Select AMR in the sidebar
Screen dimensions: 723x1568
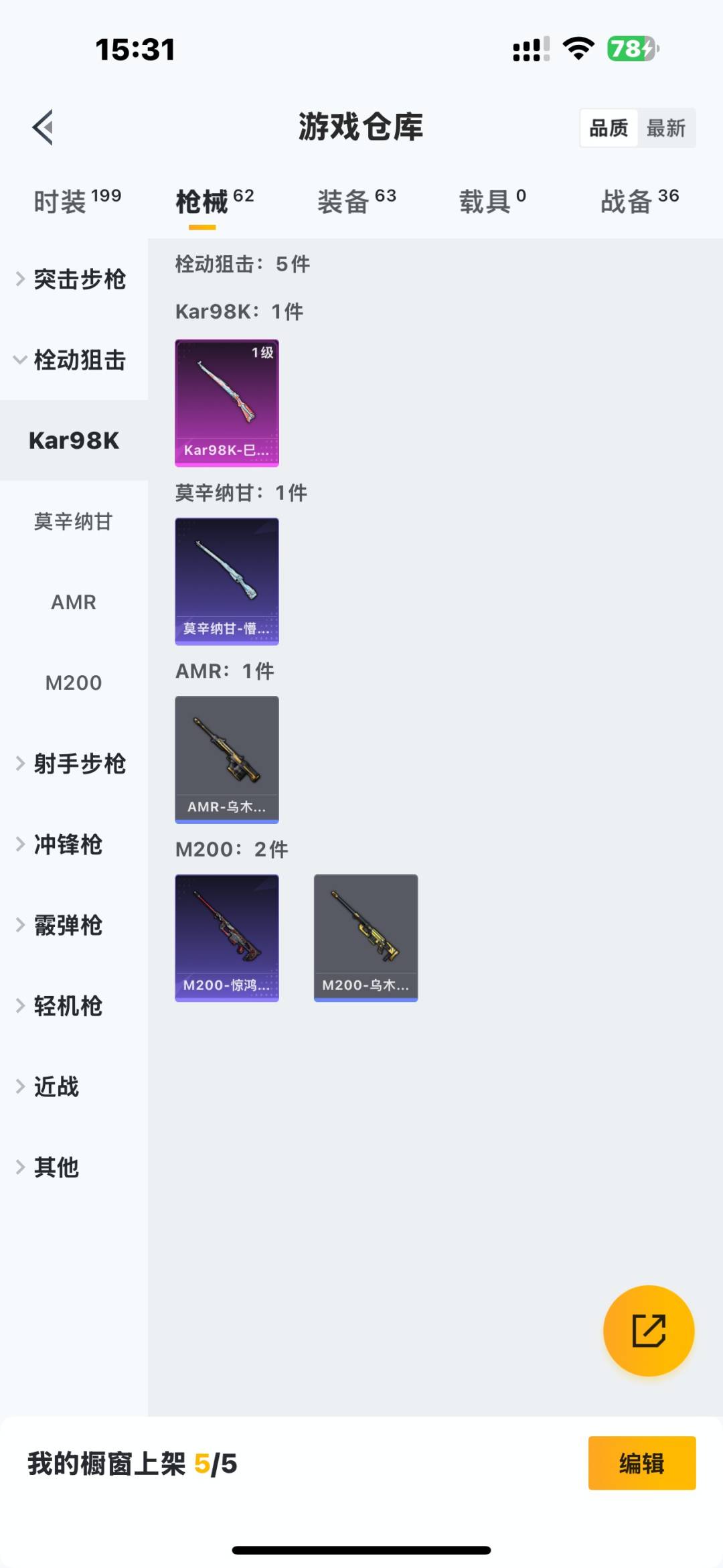(x=74, y=602)
